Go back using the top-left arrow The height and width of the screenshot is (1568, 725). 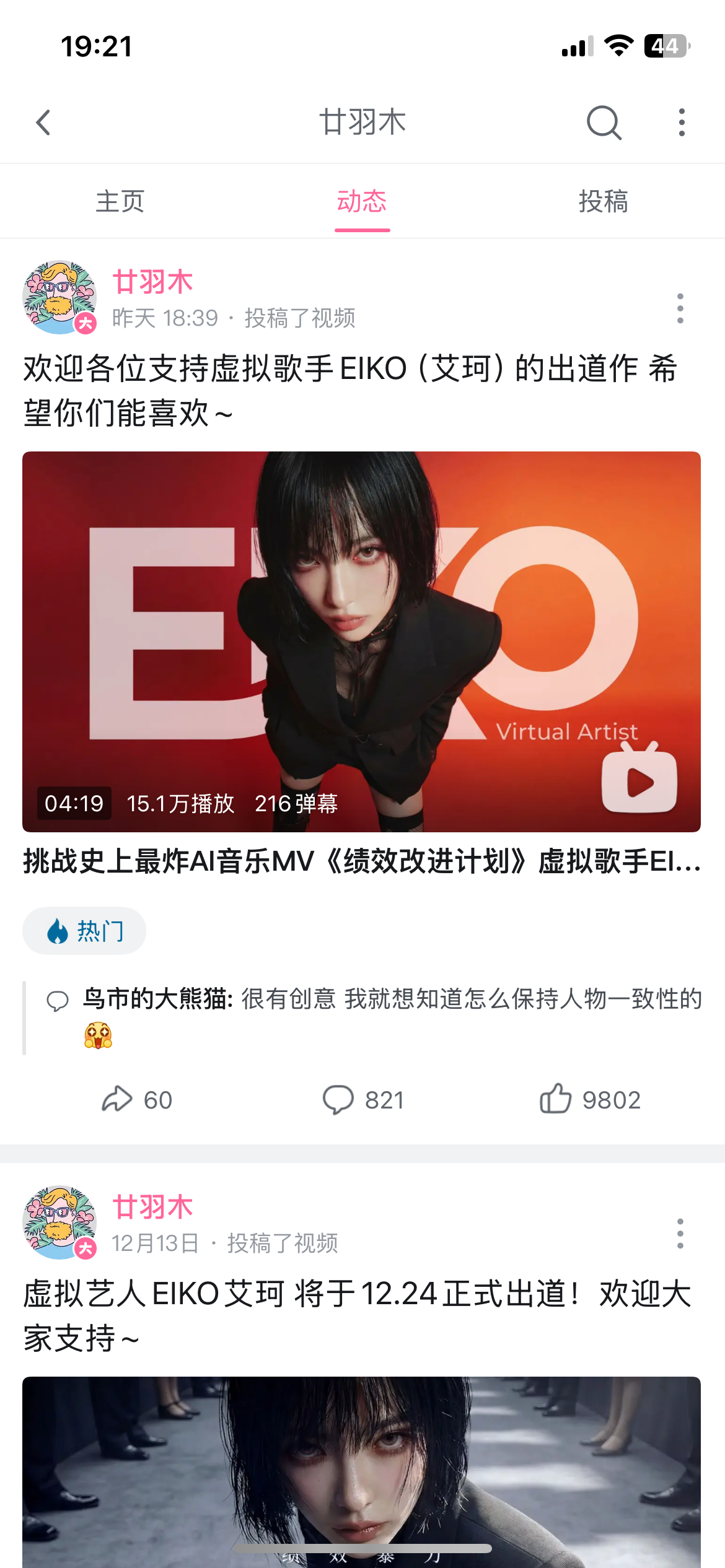43,123
